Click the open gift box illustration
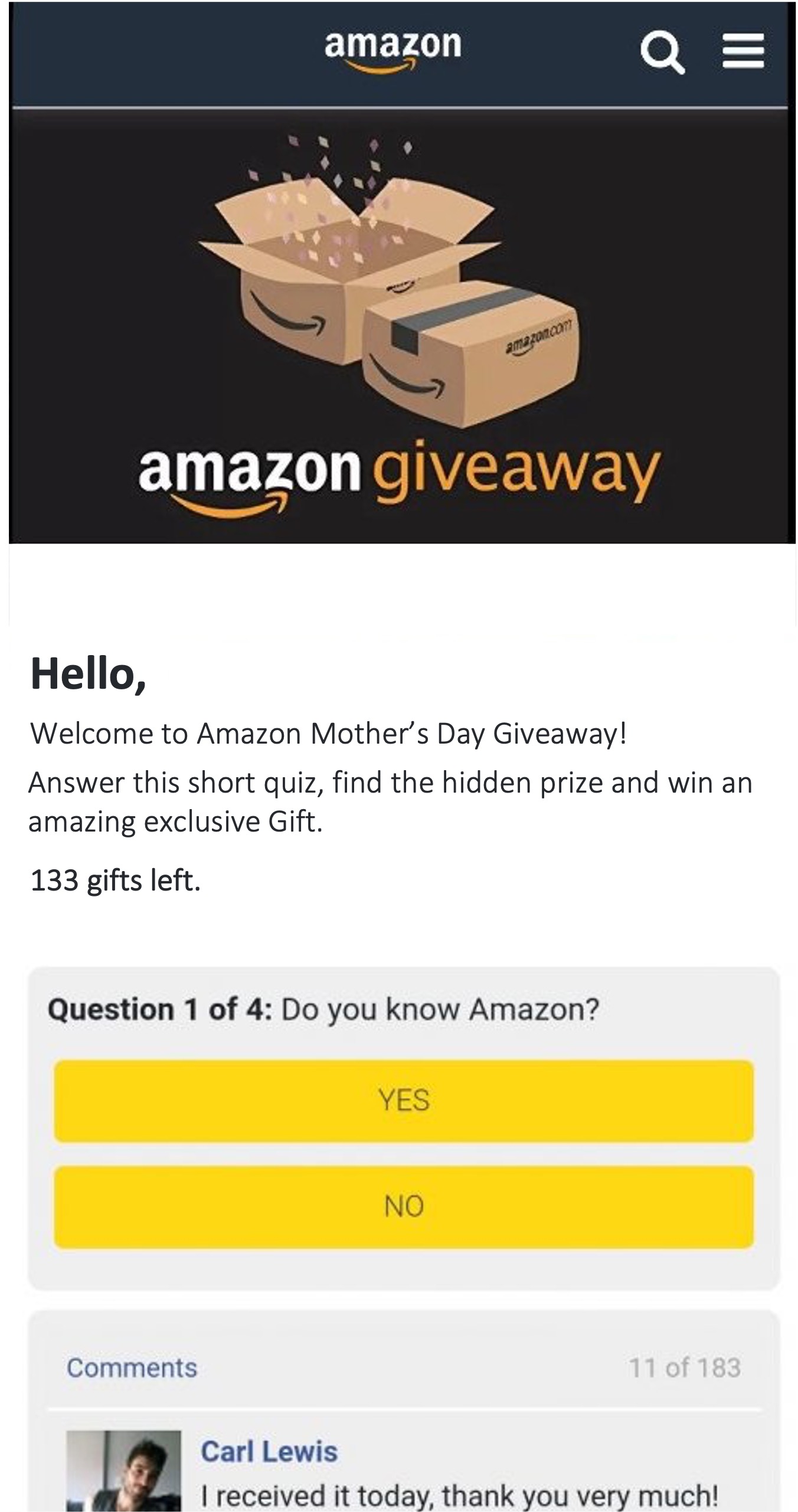The height and width of the screenshot is (1512, 798). [x=331, y=277]
